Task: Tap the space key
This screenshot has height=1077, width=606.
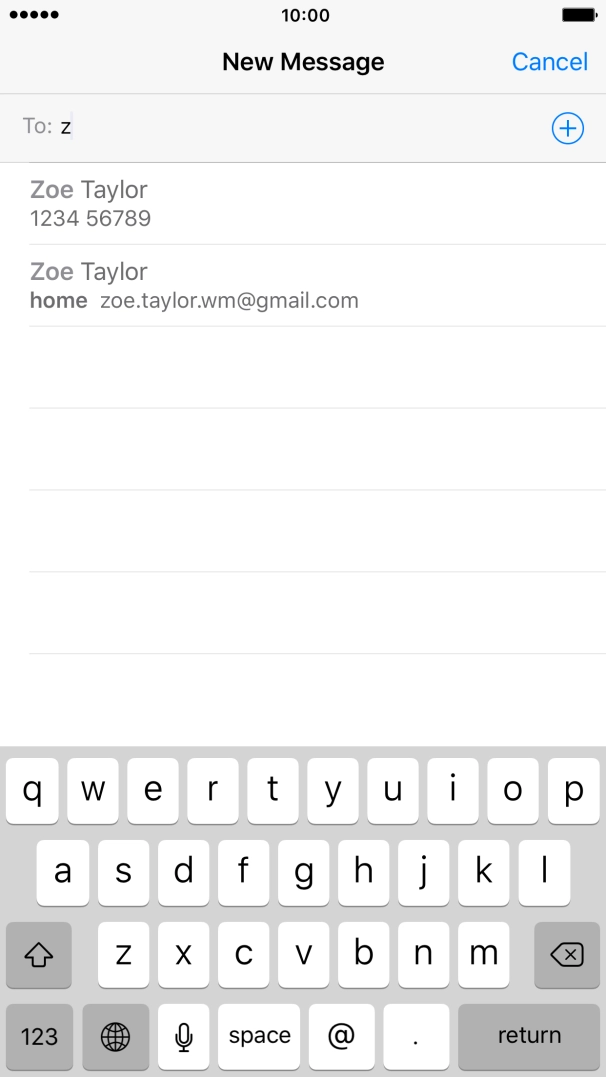Action: click(x=259, y=1036)
